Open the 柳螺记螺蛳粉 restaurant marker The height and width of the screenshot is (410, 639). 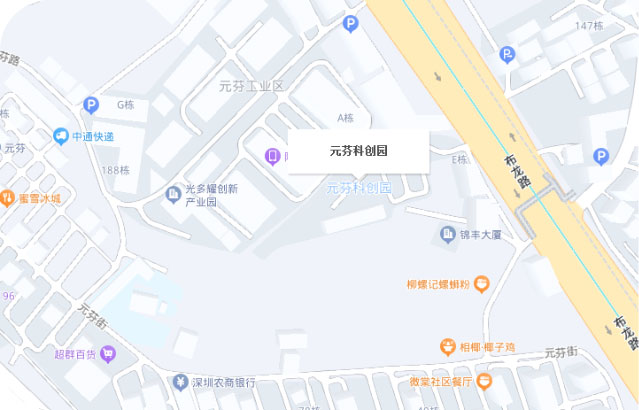pyautogui.click(x=481, y=285)
